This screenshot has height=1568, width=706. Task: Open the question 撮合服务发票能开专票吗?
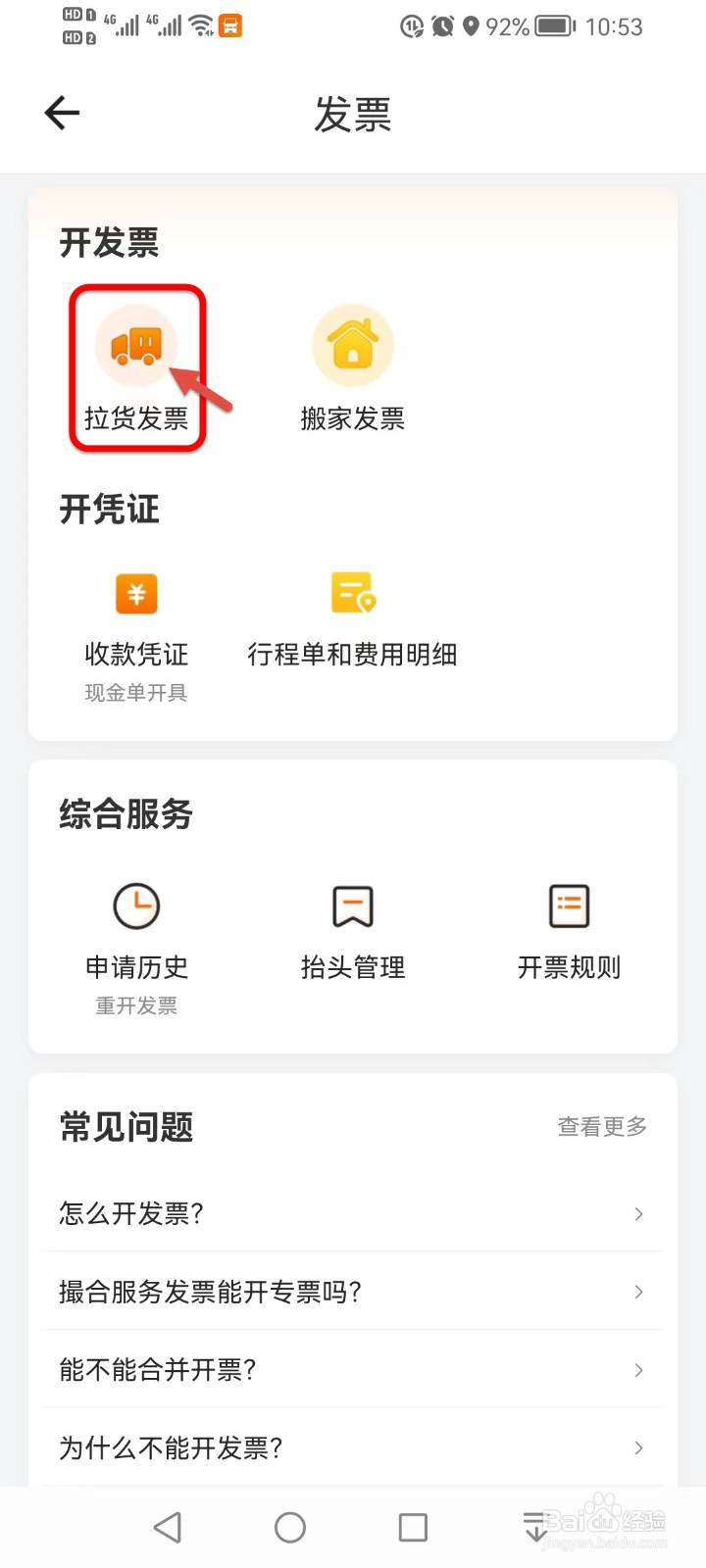click(353, 1292)
